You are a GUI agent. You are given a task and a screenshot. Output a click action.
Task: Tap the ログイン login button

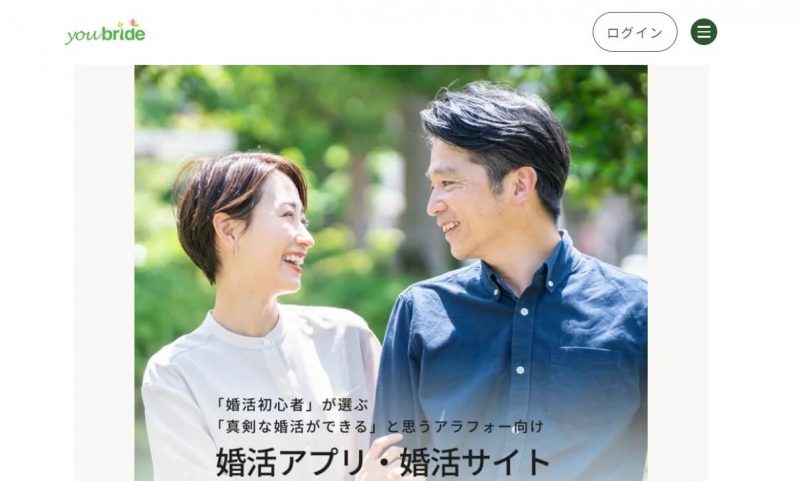tap(634, 32)
